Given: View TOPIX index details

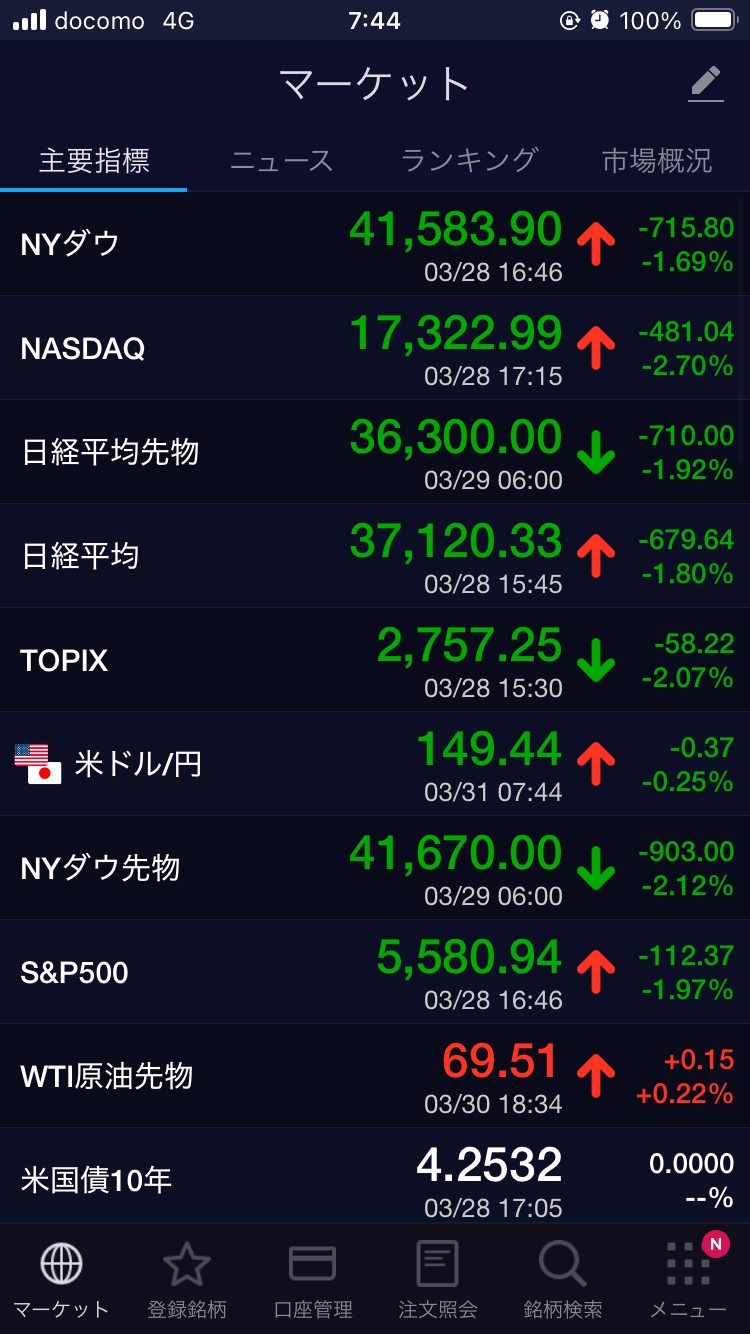Looking at the screenshot, I should click(x=375, y=660).
